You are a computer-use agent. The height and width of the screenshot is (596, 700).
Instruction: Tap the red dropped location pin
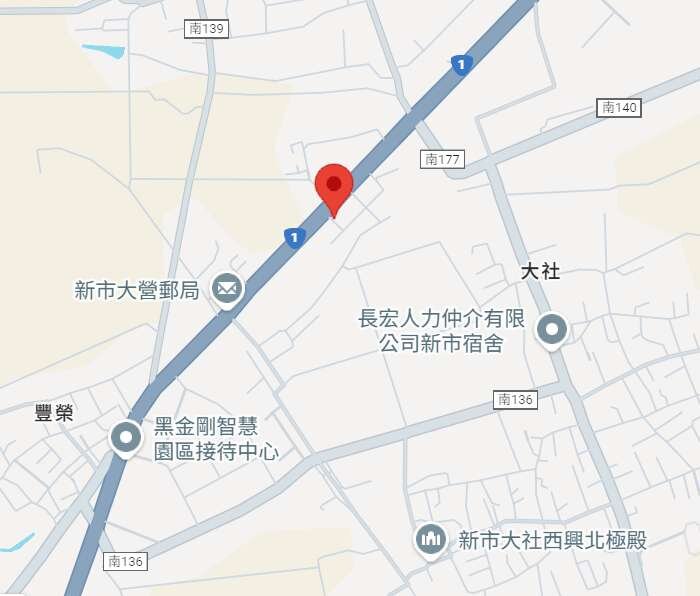coord(334,186)
